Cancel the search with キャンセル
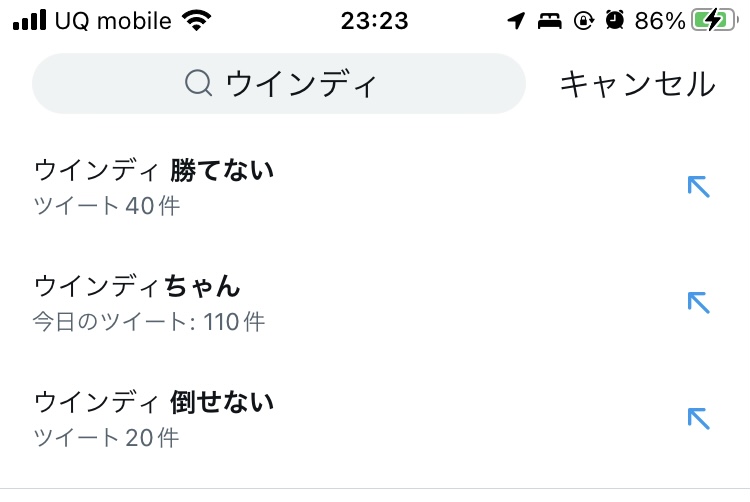 (x=637, y=84)
